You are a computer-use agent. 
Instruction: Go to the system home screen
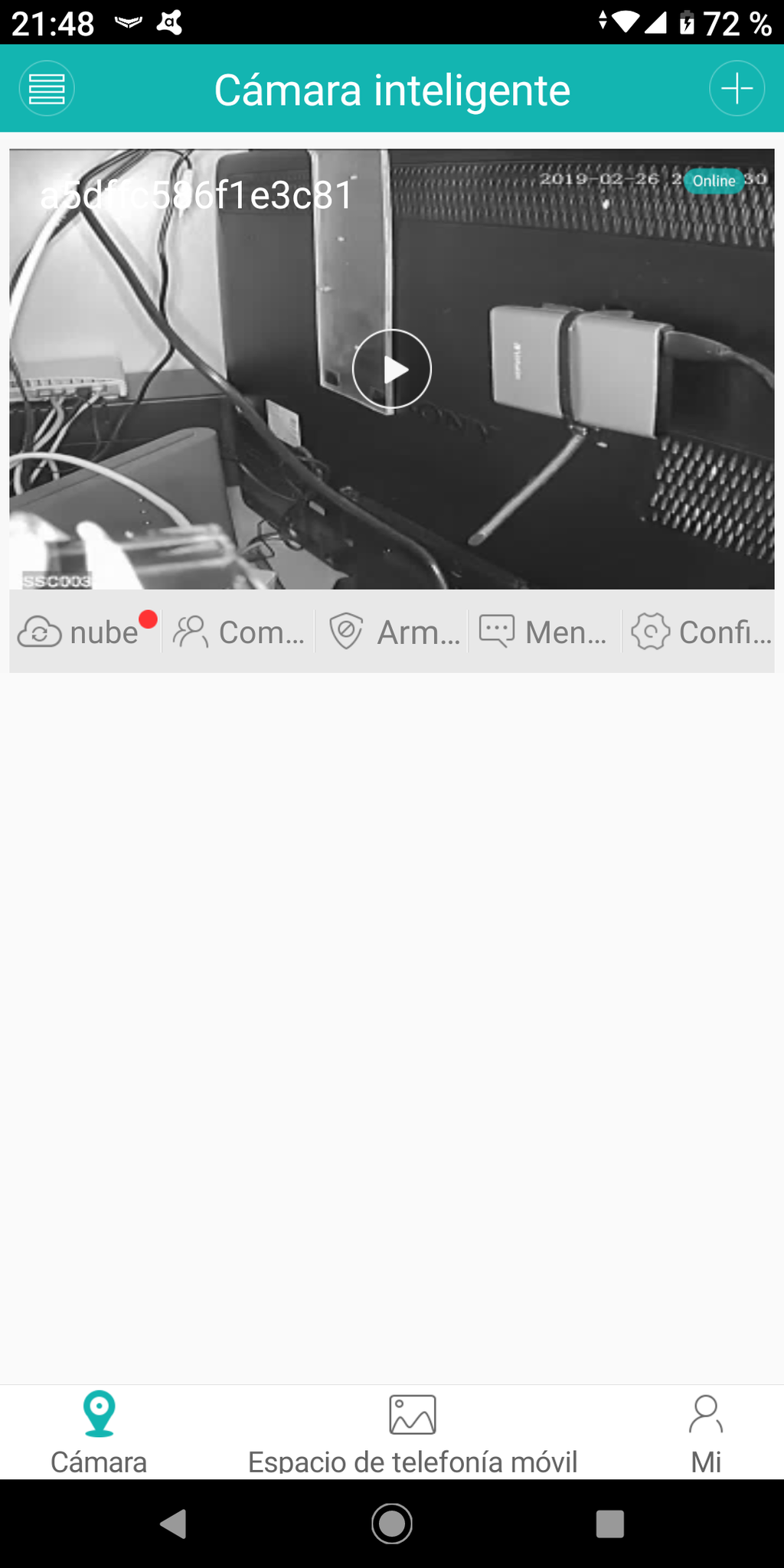pyautogui.click(x=392, y=1524)
